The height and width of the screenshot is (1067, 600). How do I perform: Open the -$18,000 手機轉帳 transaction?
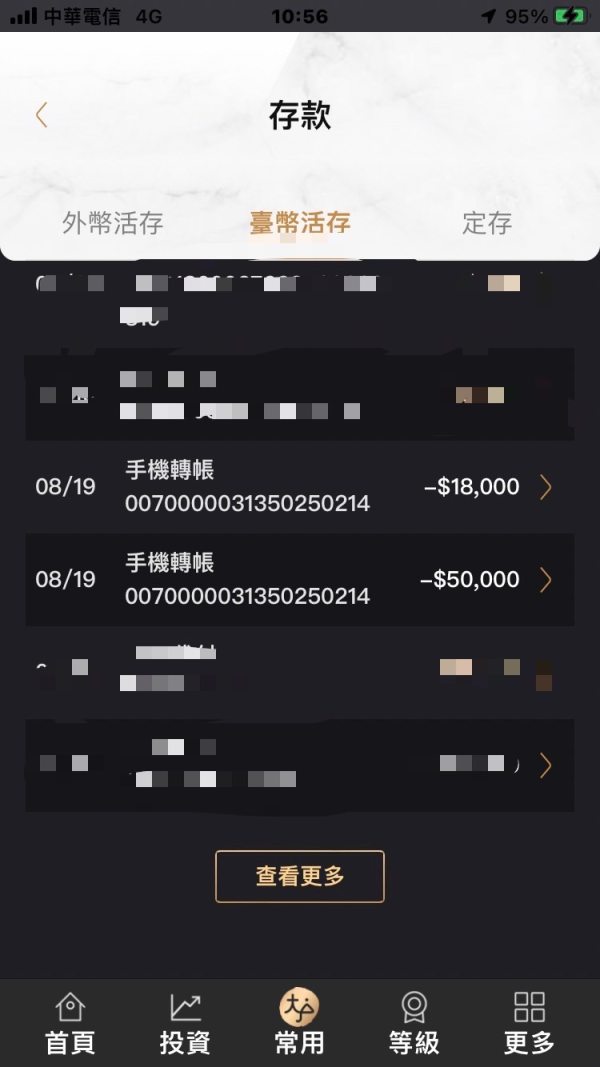[299, 487]
